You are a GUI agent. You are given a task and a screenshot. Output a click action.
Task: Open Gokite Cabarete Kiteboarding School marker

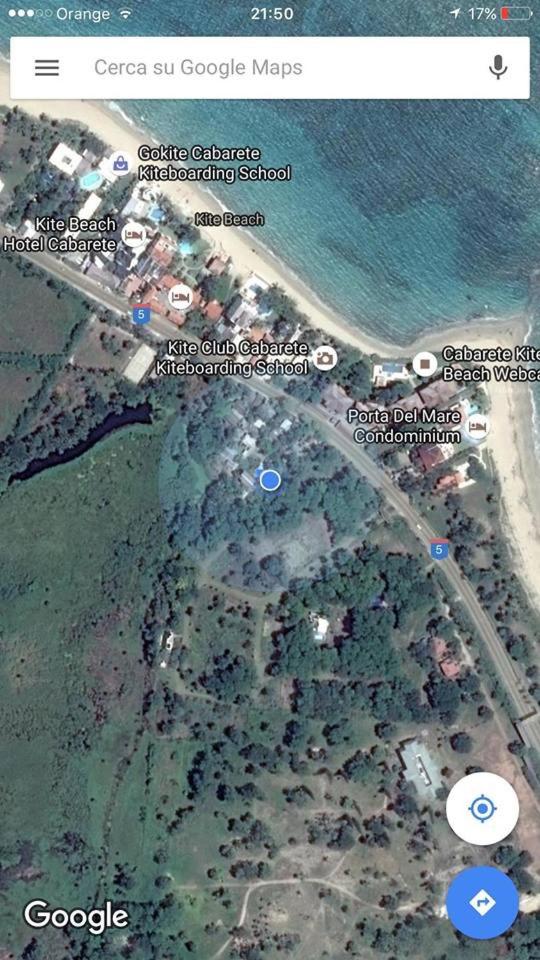coord(121,163)
